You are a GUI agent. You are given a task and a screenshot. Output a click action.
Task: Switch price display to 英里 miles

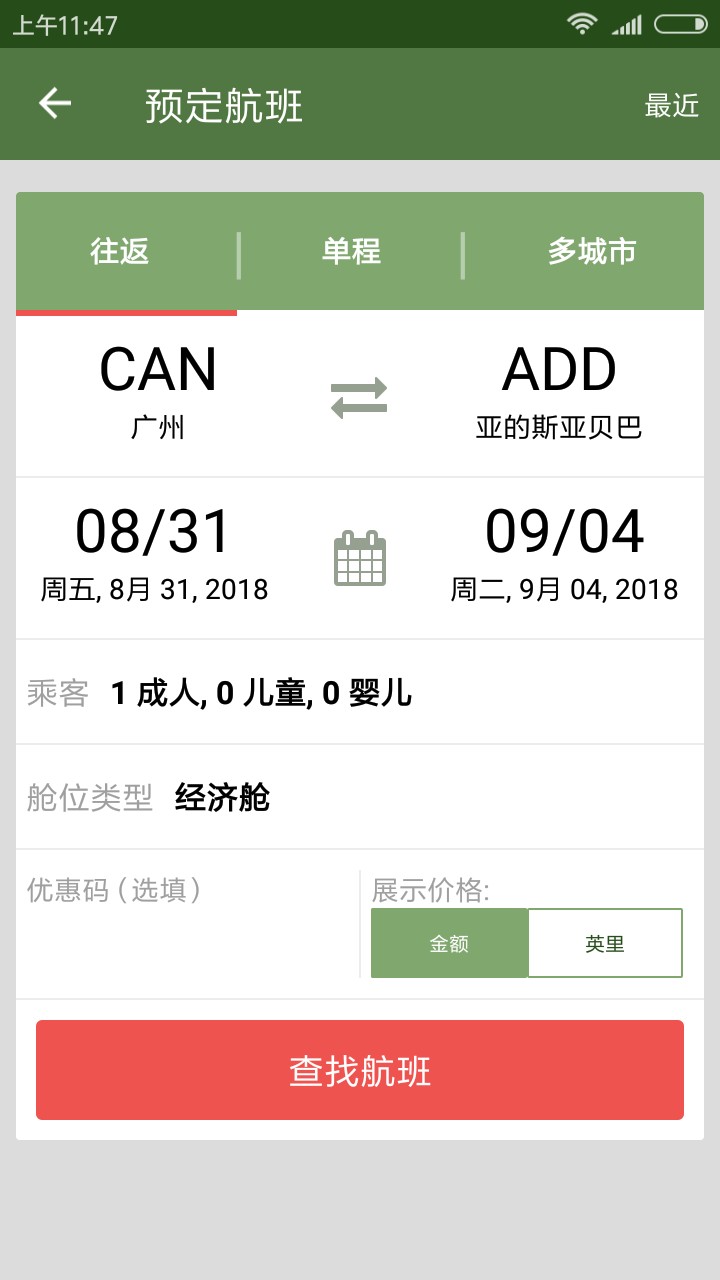point(604,941)
